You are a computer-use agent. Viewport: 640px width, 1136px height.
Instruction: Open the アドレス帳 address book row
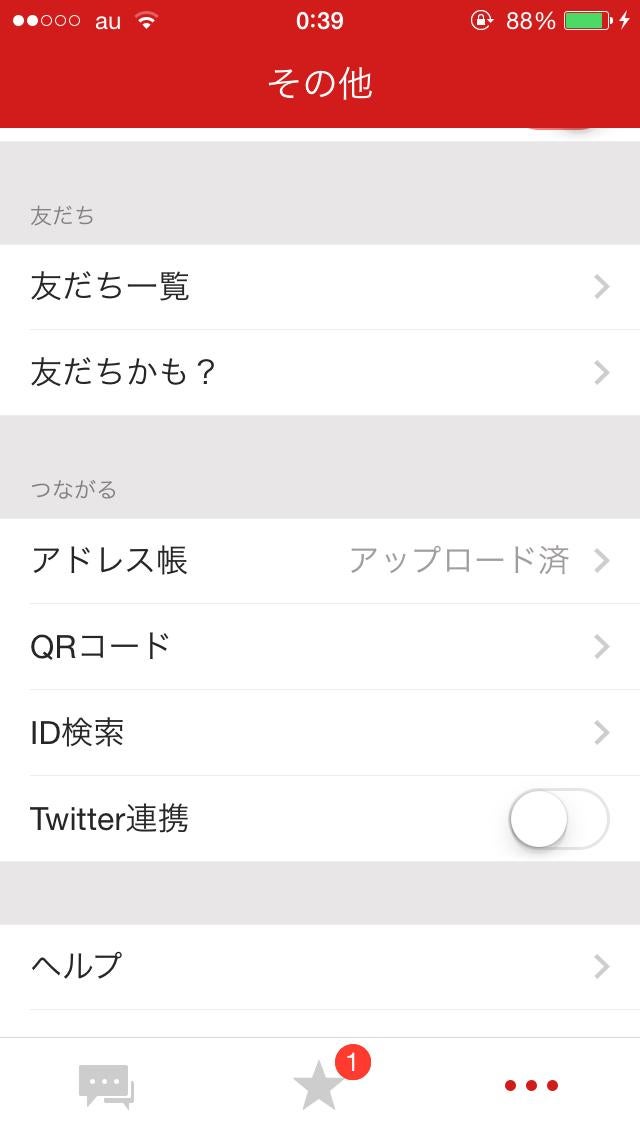pos(320,561)
